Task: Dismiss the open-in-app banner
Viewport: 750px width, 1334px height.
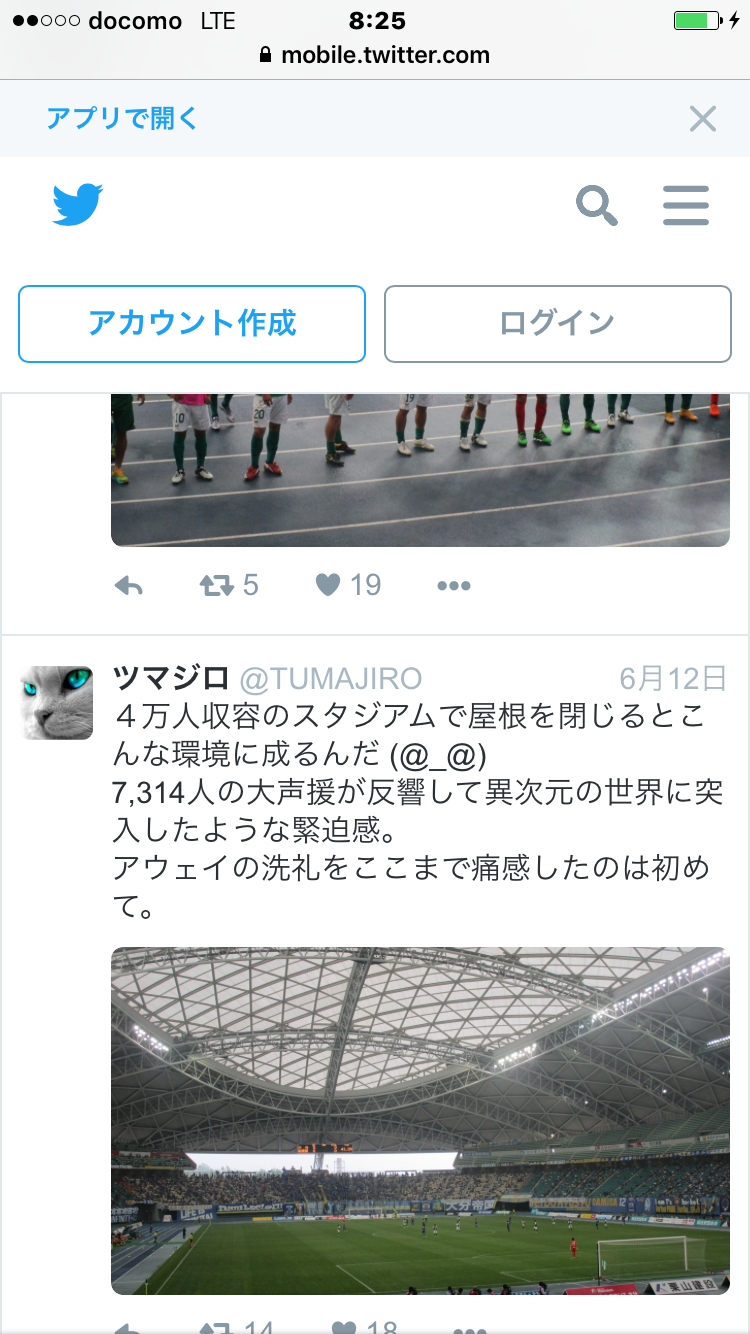Action: (x=703, y=119)
